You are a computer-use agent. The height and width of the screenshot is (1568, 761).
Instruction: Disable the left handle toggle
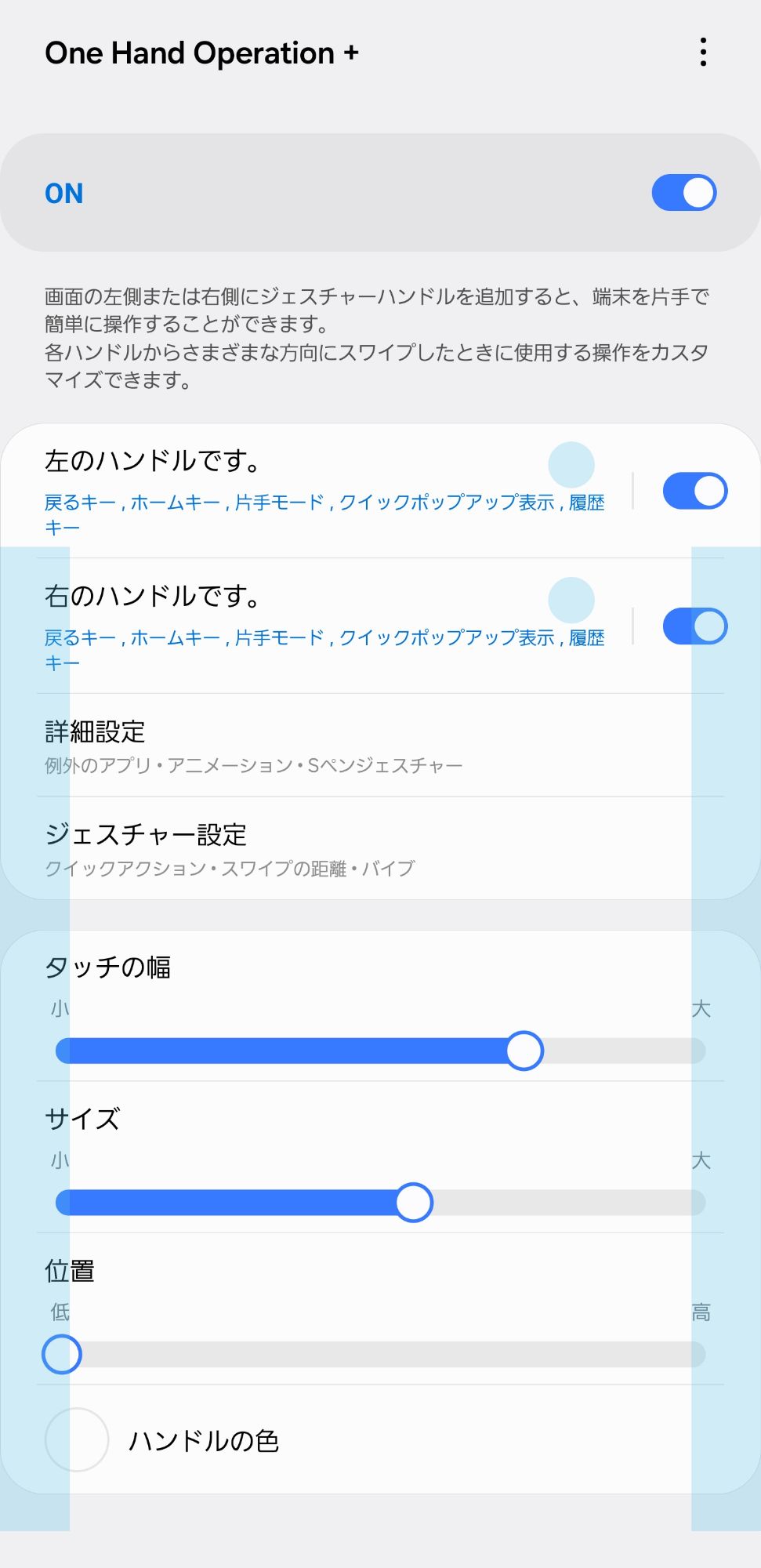coord(694,490)
